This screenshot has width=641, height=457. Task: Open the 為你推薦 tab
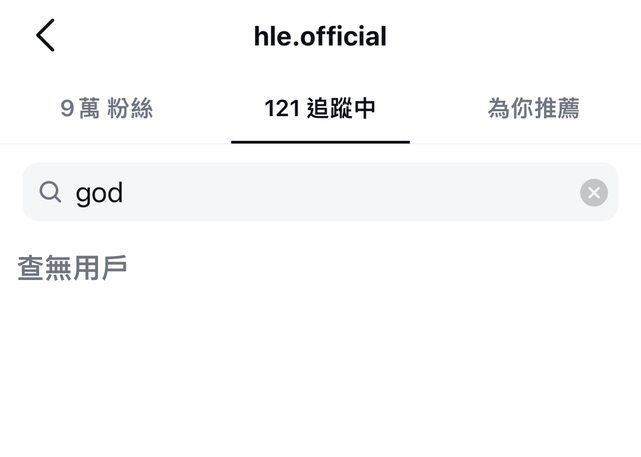tap(533, 109)
